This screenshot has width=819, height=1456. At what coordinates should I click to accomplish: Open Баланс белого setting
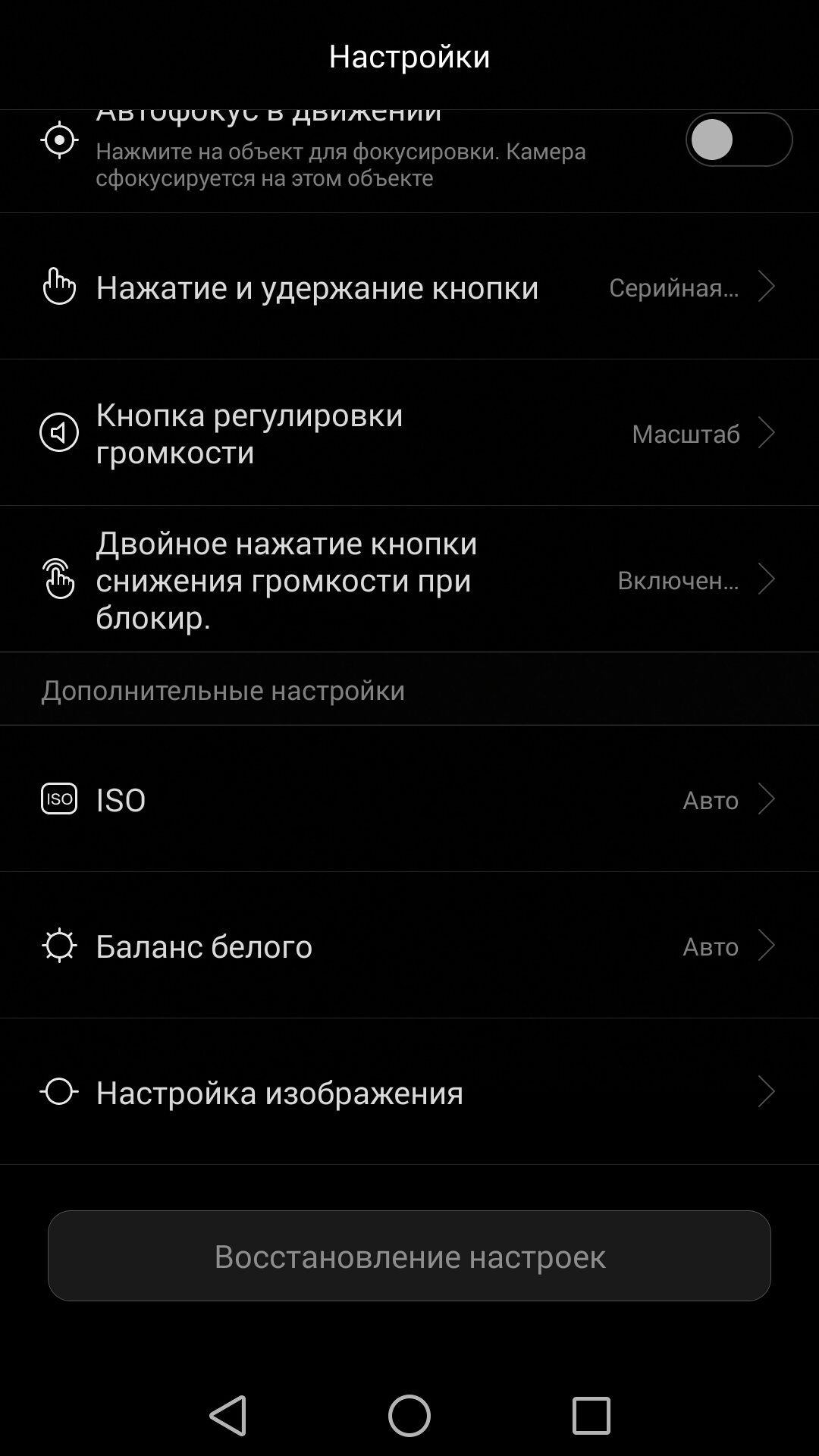click(x=409, y=946)
